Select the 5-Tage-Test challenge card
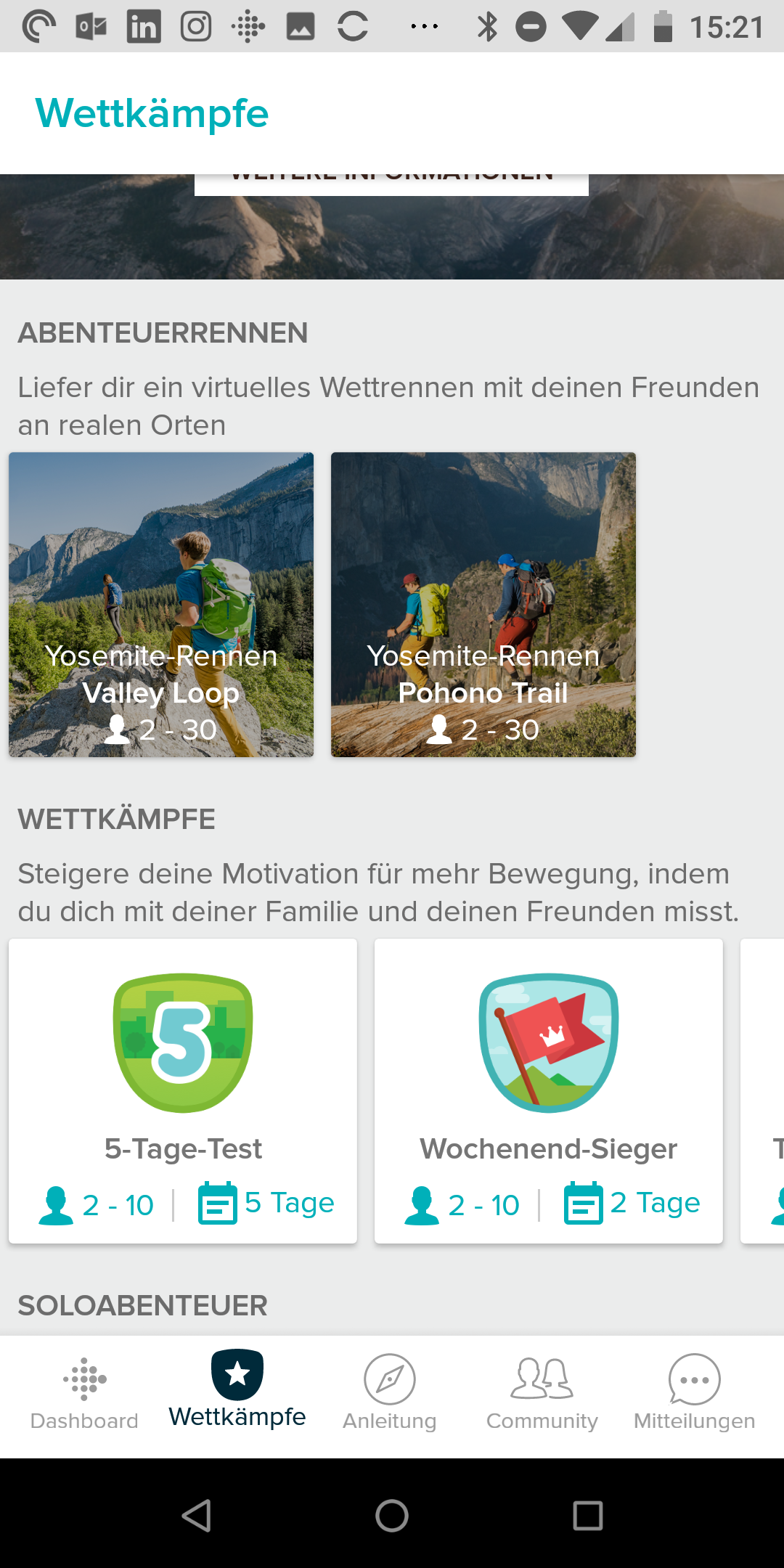The height and width of the screenshot is (1568, 784). coord(183,1091)
